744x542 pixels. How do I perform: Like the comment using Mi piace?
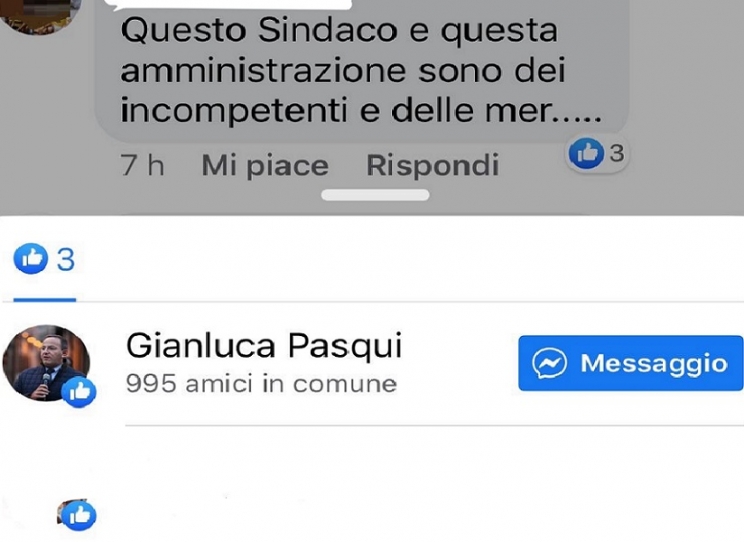[x=264, y=164]
